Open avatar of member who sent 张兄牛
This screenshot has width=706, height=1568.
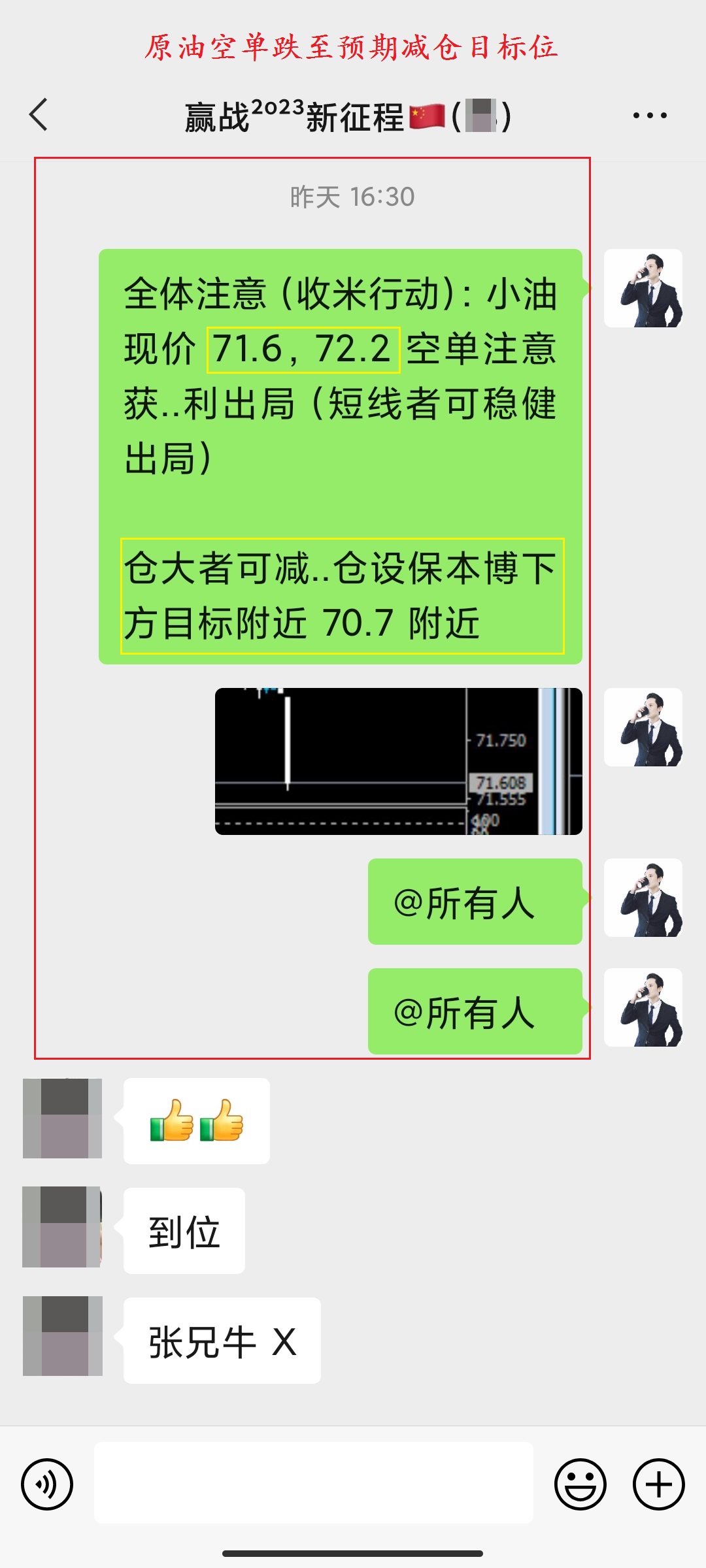62,1336
